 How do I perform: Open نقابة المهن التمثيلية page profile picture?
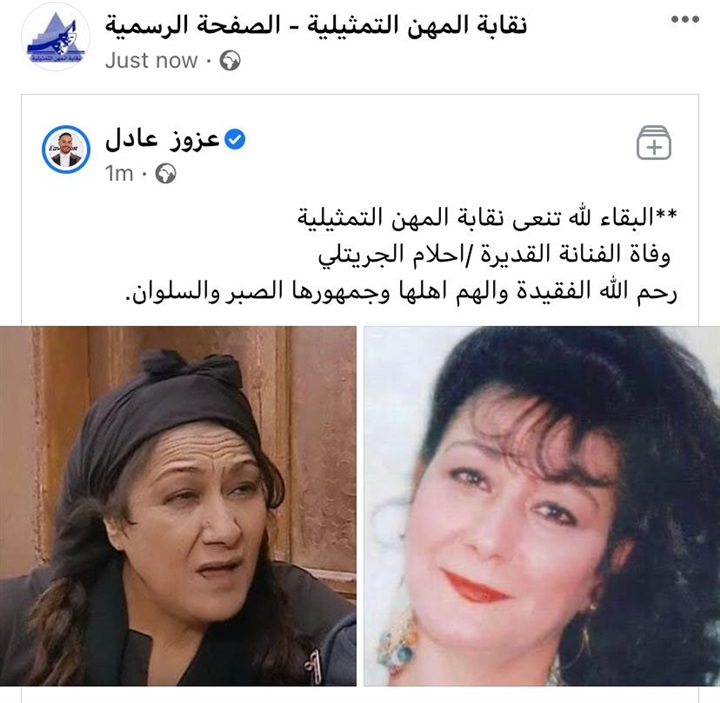tap(56, 37)
